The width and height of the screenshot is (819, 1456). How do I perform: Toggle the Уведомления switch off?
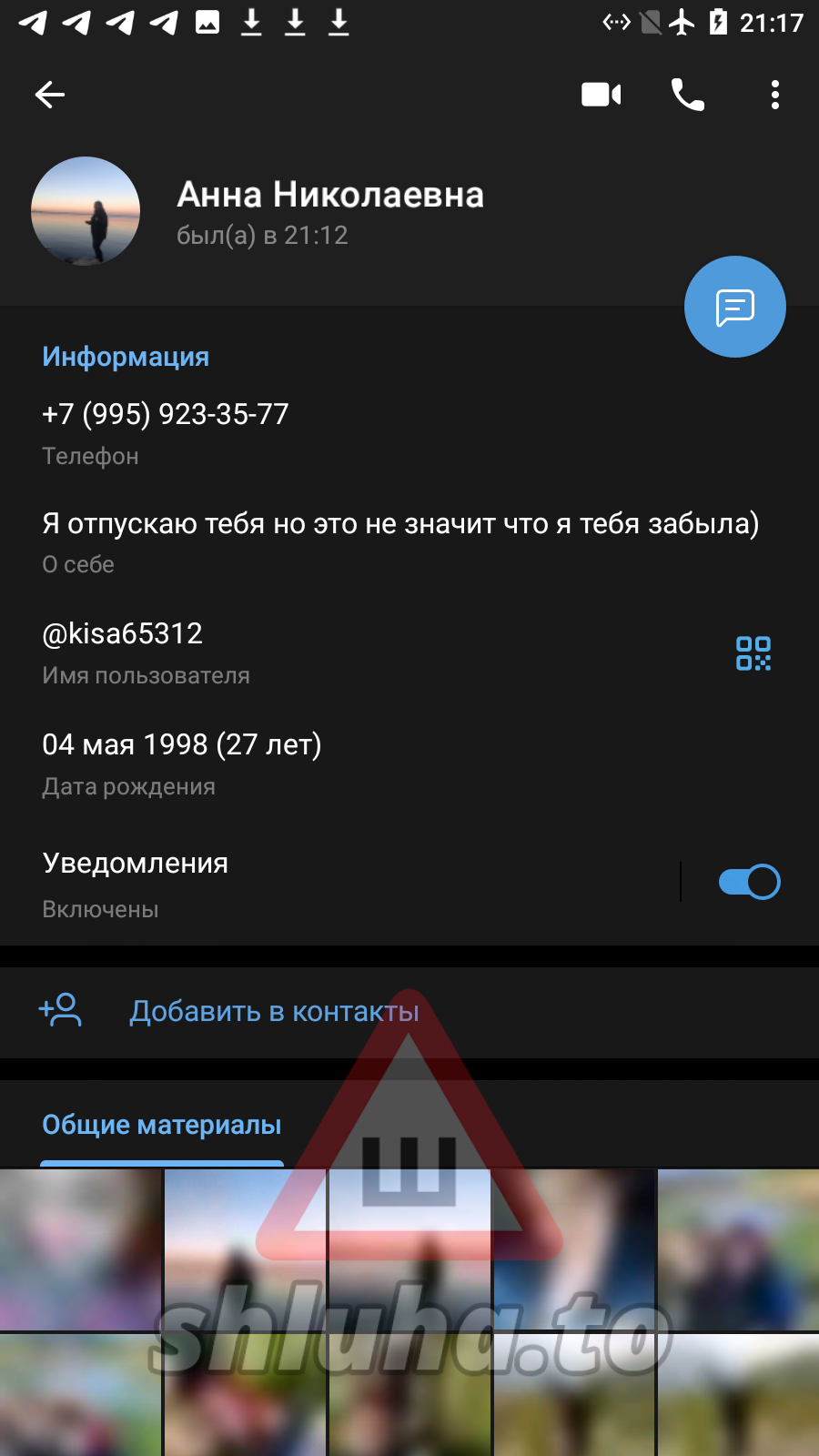tap(749, 882)
